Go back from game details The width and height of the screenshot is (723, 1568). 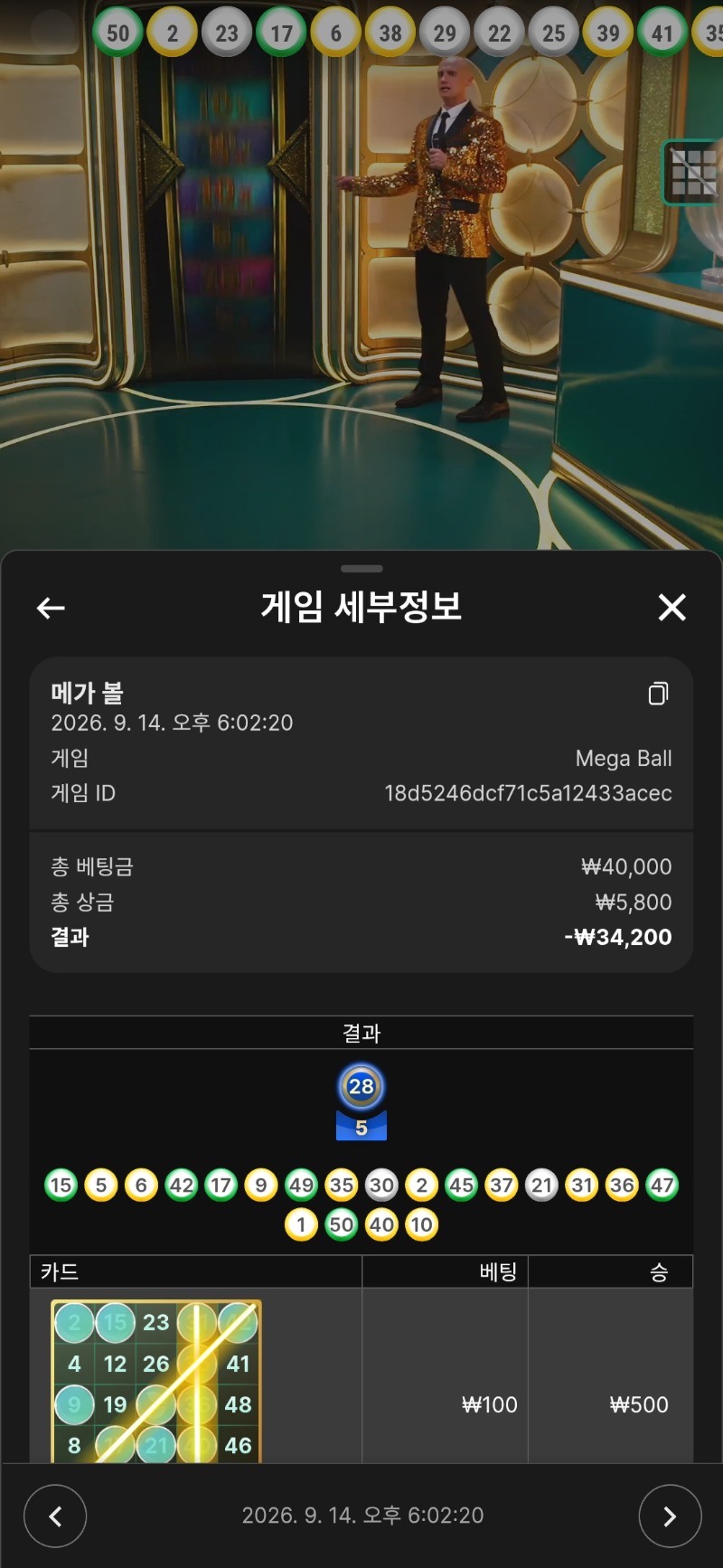pos(51,609)
